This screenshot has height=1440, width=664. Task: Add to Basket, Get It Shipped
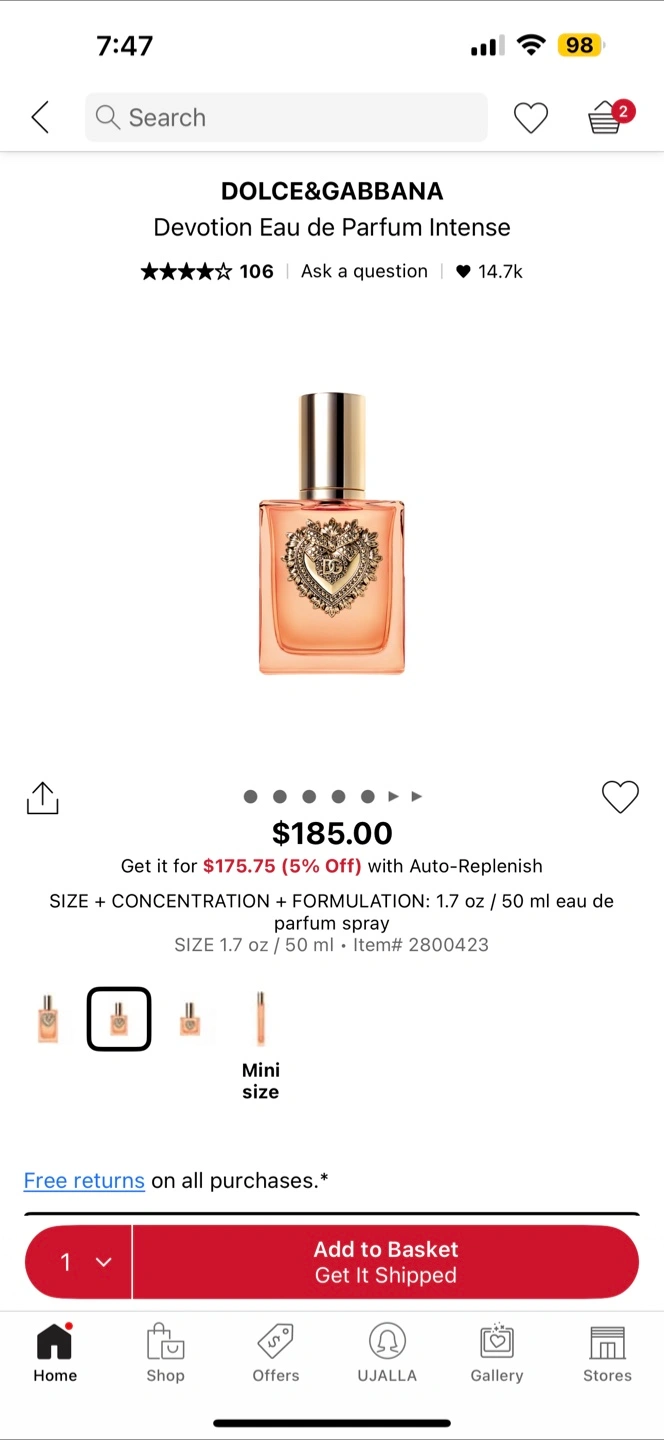(385, 1262)
